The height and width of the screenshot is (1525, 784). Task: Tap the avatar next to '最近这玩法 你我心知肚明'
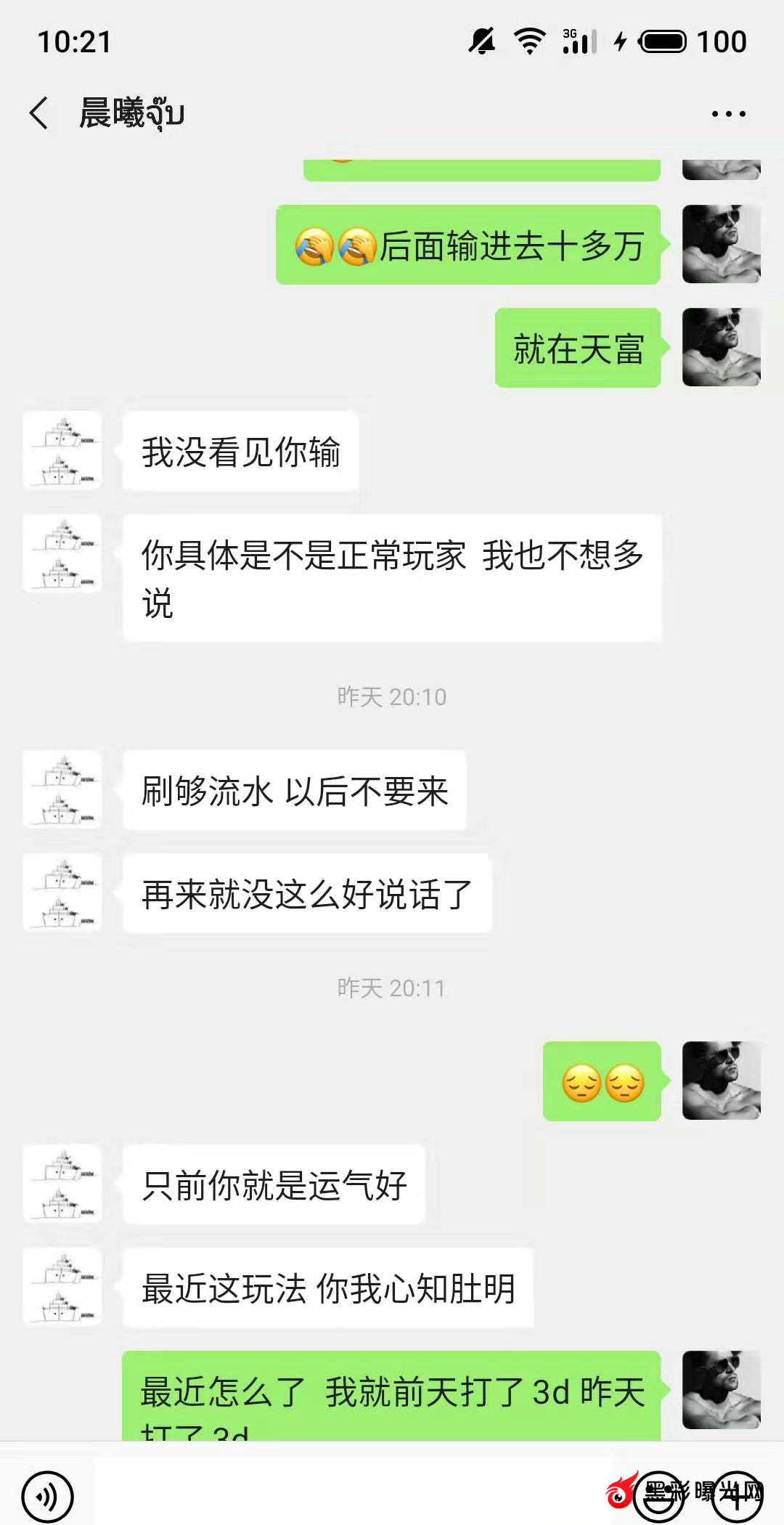[x=62, y=1287]
